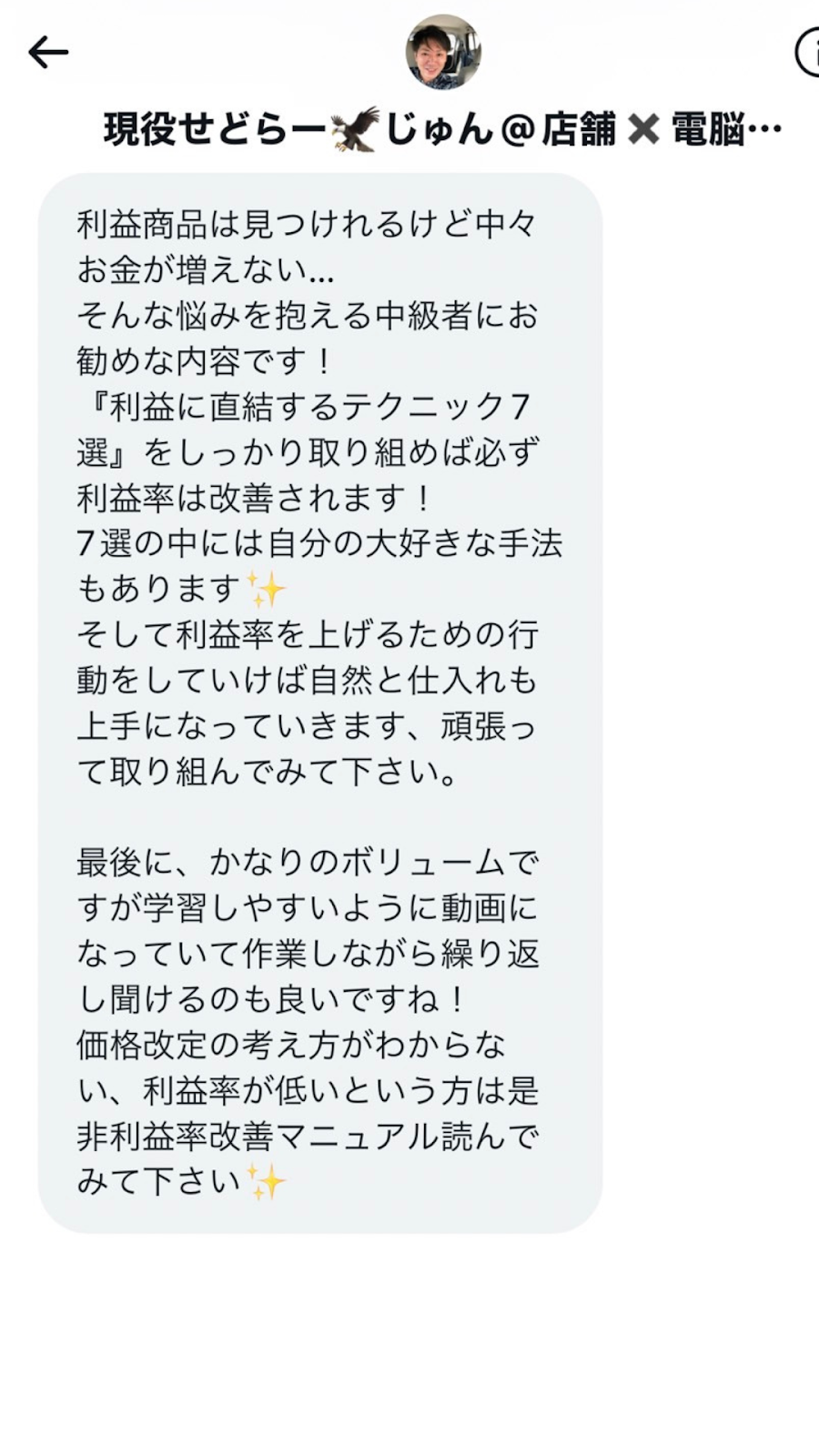Viewport: 819px width, 1456px height.
Task: Open conversation info via the info icon
Action: [809, 53]
